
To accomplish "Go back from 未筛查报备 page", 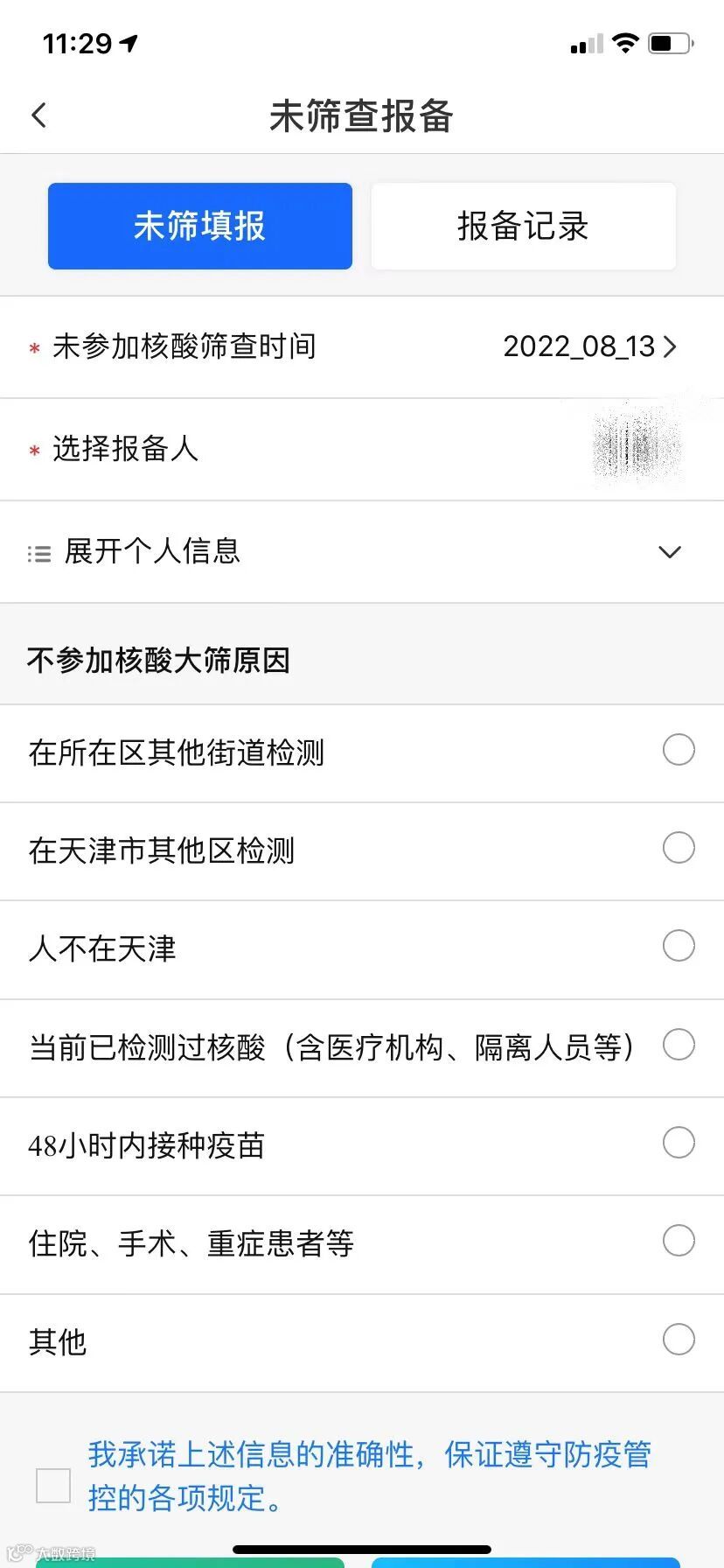I will point(39,115).
